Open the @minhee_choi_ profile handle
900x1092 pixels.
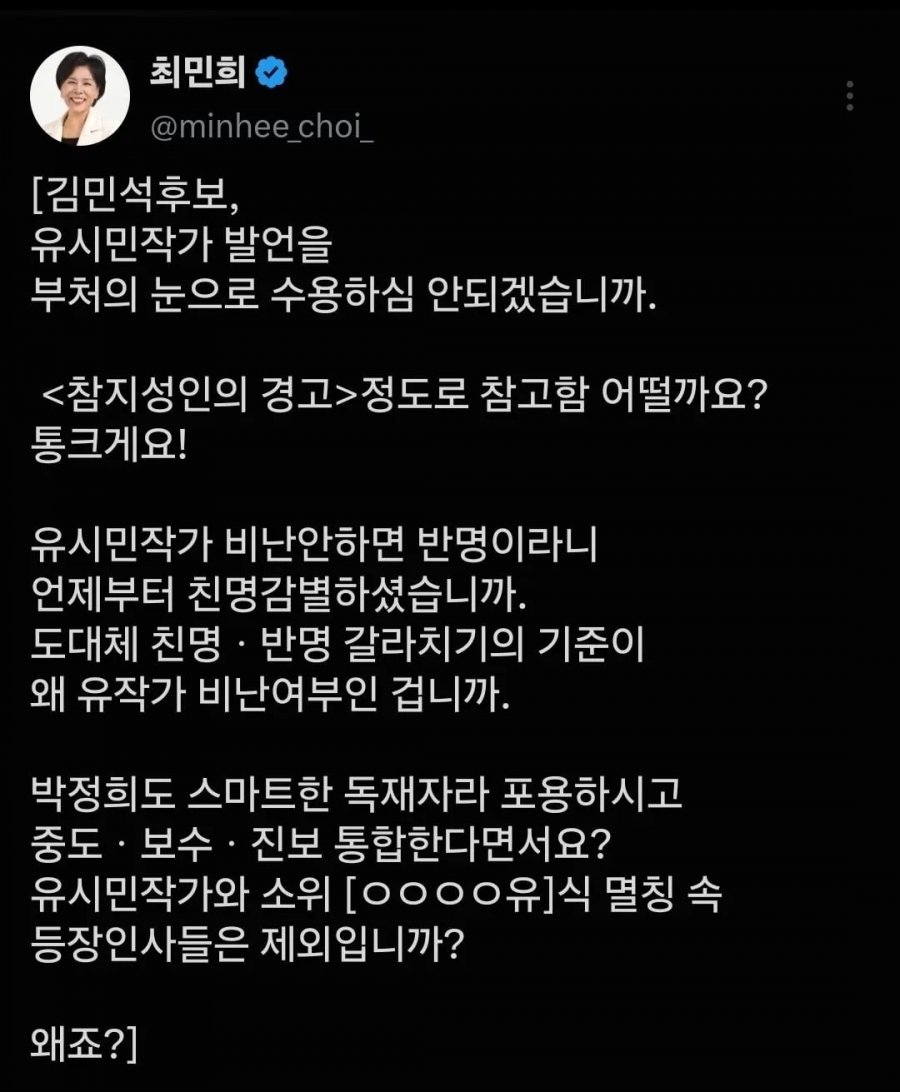point(262,127)
